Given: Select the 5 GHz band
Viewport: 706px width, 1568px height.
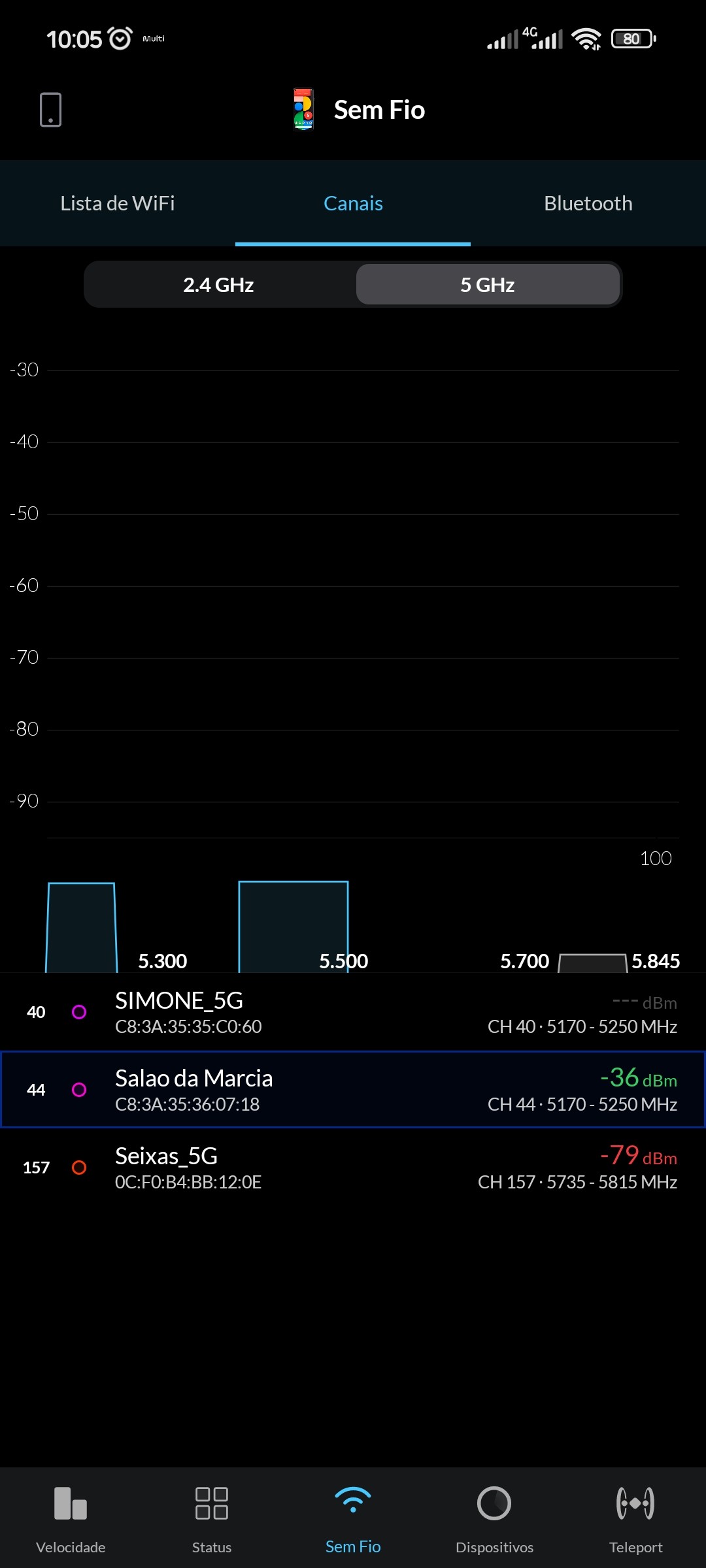Looking at the screenshot, I should [x=488, y=285].
